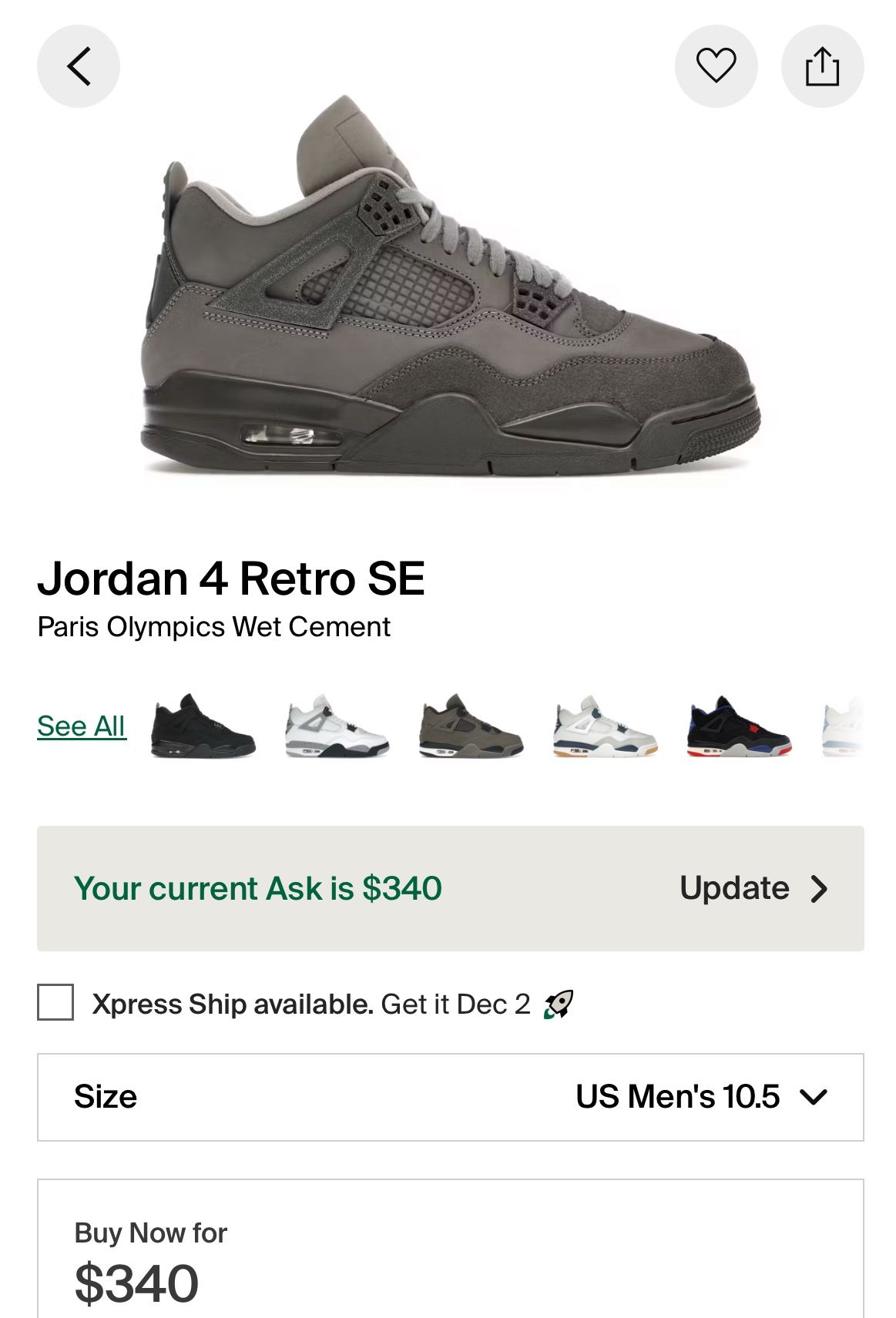This screenshot has width=896, height=1318.
Task: Update your current Ask of $340
Action: [730, 887]
